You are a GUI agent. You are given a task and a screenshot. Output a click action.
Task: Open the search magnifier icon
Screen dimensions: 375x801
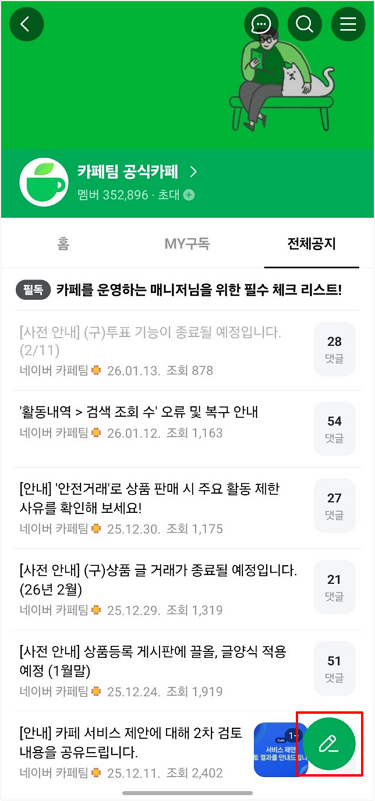305,25
